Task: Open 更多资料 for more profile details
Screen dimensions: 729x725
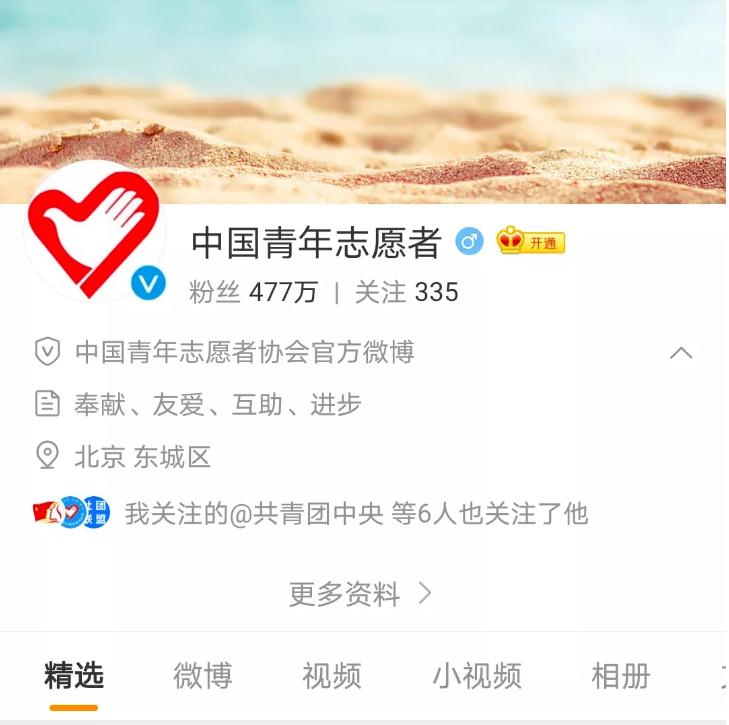Action: [x=360, y=594]
